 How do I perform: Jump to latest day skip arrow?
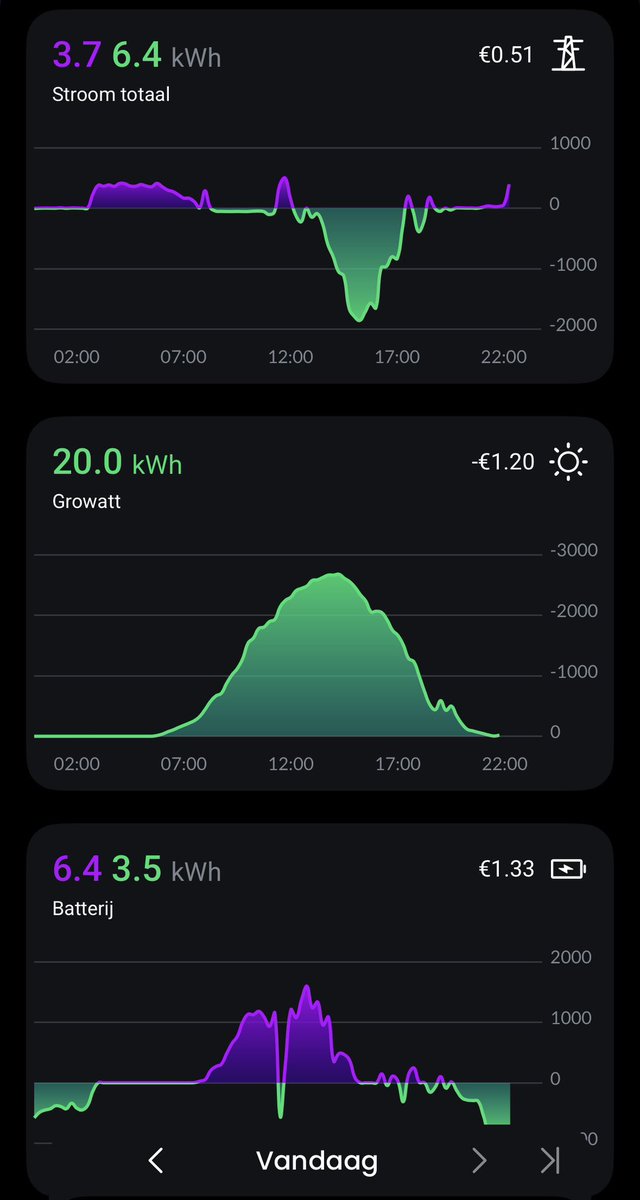pos(550,1160)
